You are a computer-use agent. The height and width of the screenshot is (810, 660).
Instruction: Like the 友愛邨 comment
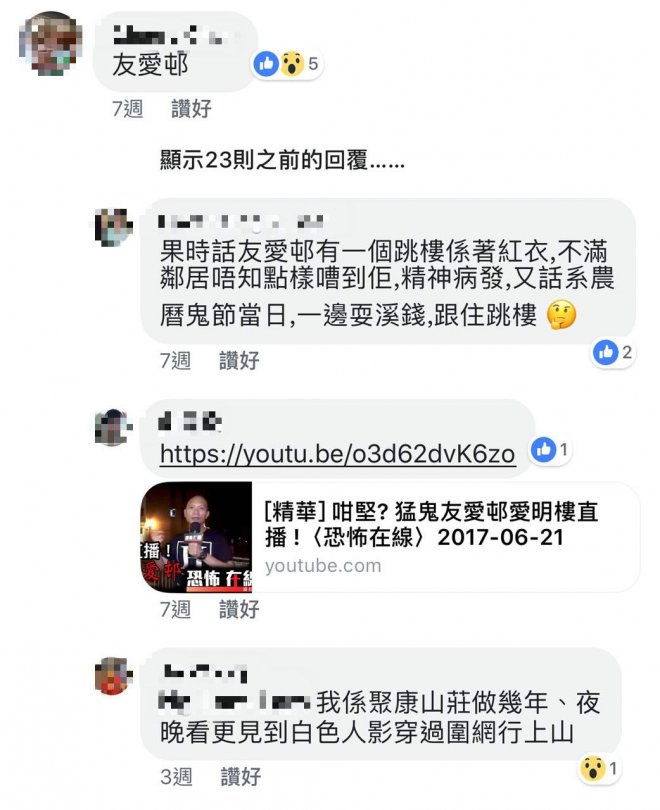point(191,109)
